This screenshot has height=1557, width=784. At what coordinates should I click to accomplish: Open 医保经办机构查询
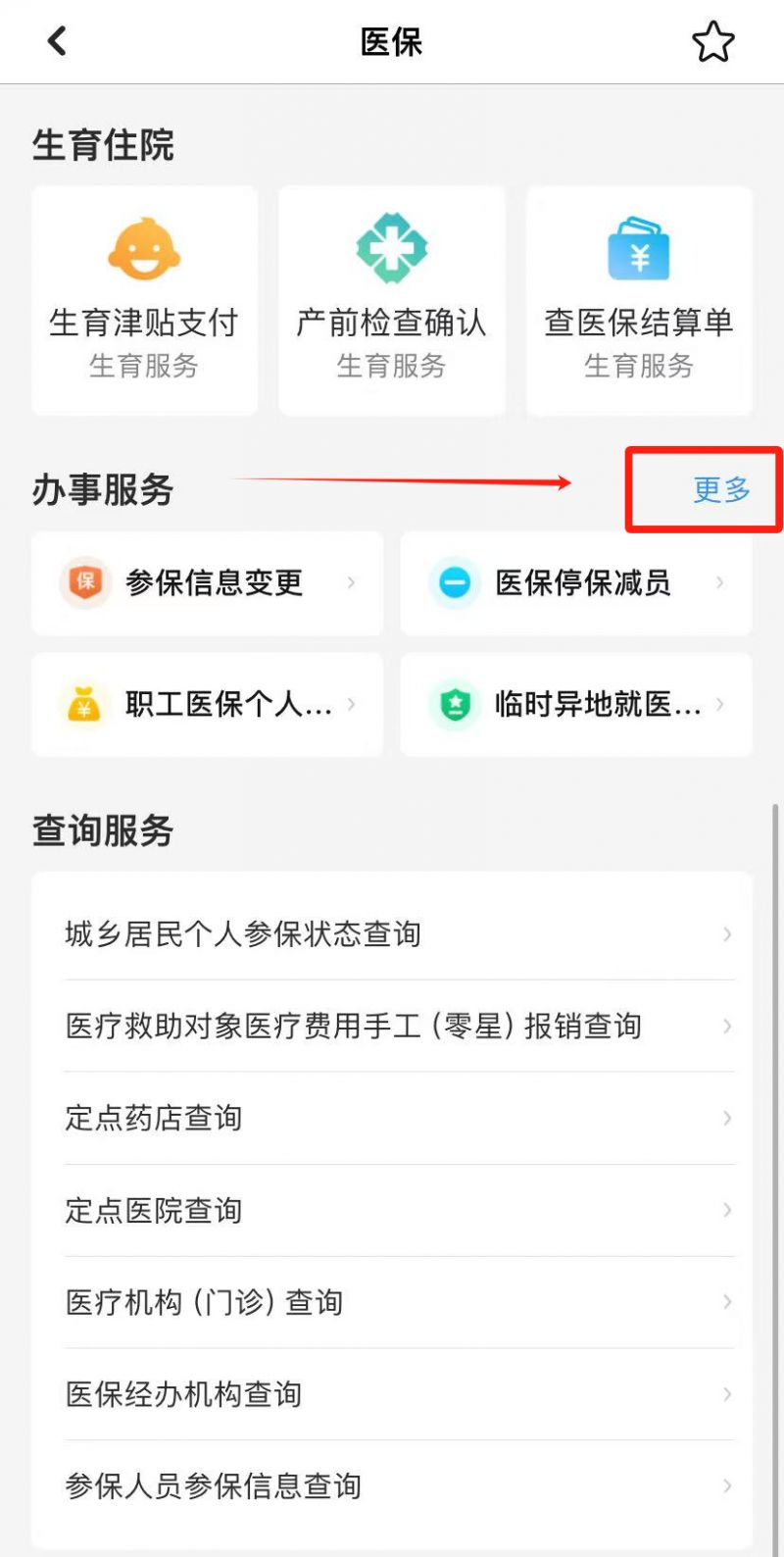[x=392, y=1394]
